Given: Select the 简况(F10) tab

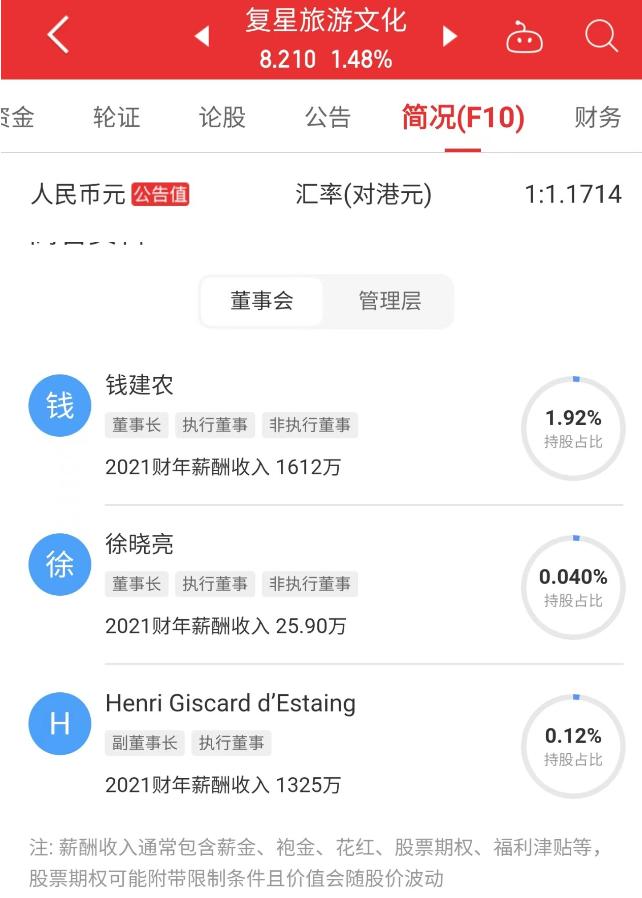Looking at the screenshot, I should point(462,117).
